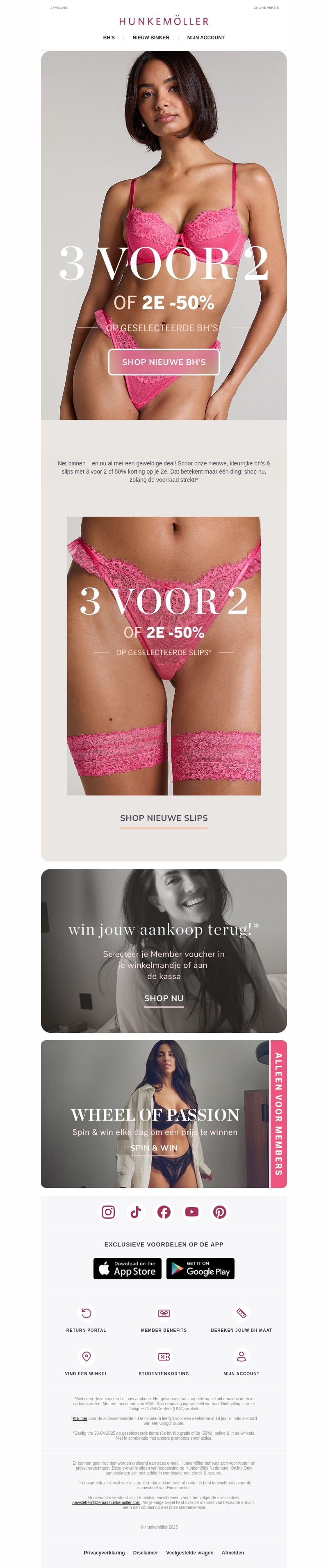This screenshot has width=328, height=1568.
Task: Tap Shop Nieuwe BH's button
Action: point(164,362)
